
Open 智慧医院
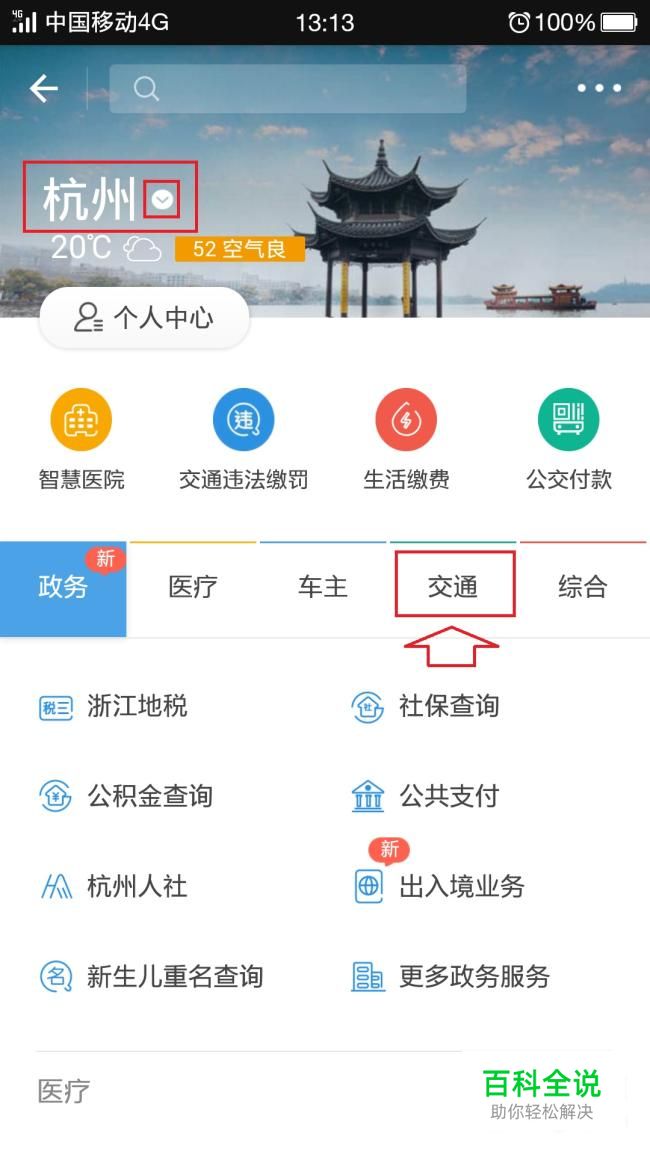coord(81,440)
